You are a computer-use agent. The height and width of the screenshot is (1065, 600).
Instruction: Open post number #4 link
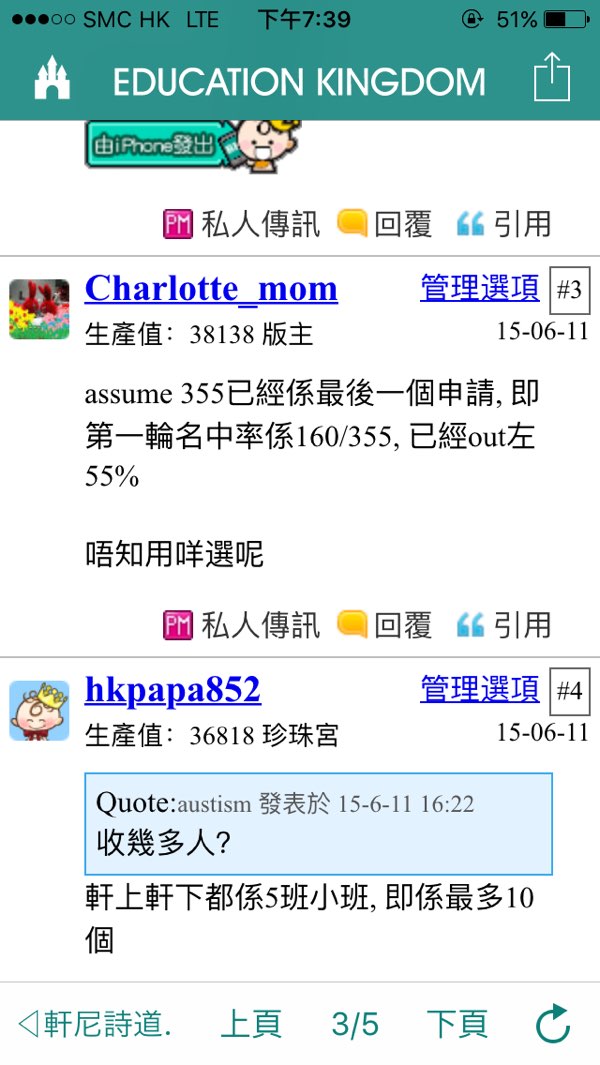[569, 691]
